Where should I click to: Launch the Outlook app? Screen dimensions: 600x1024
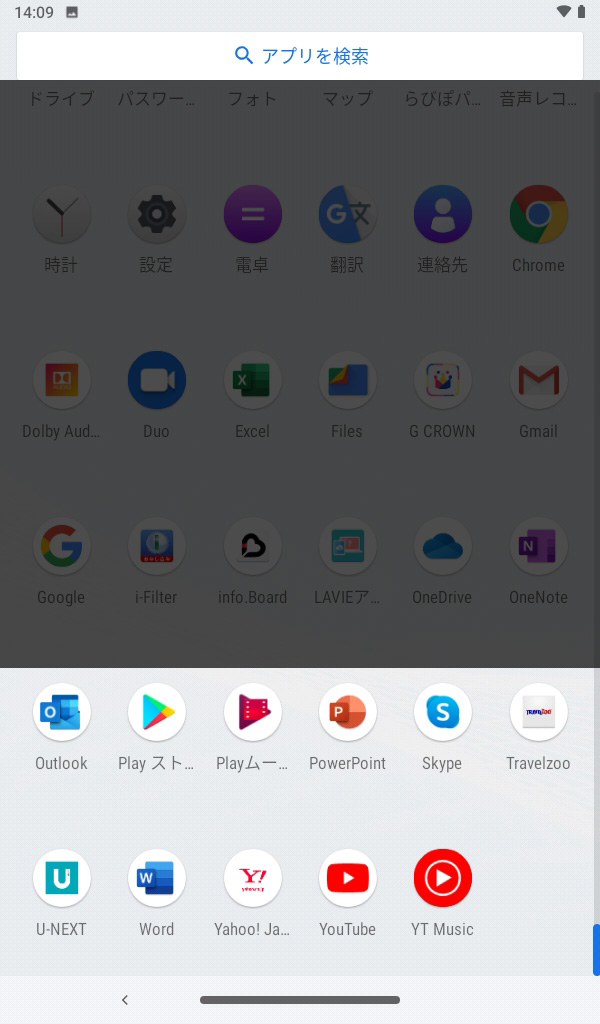(61, 713)
